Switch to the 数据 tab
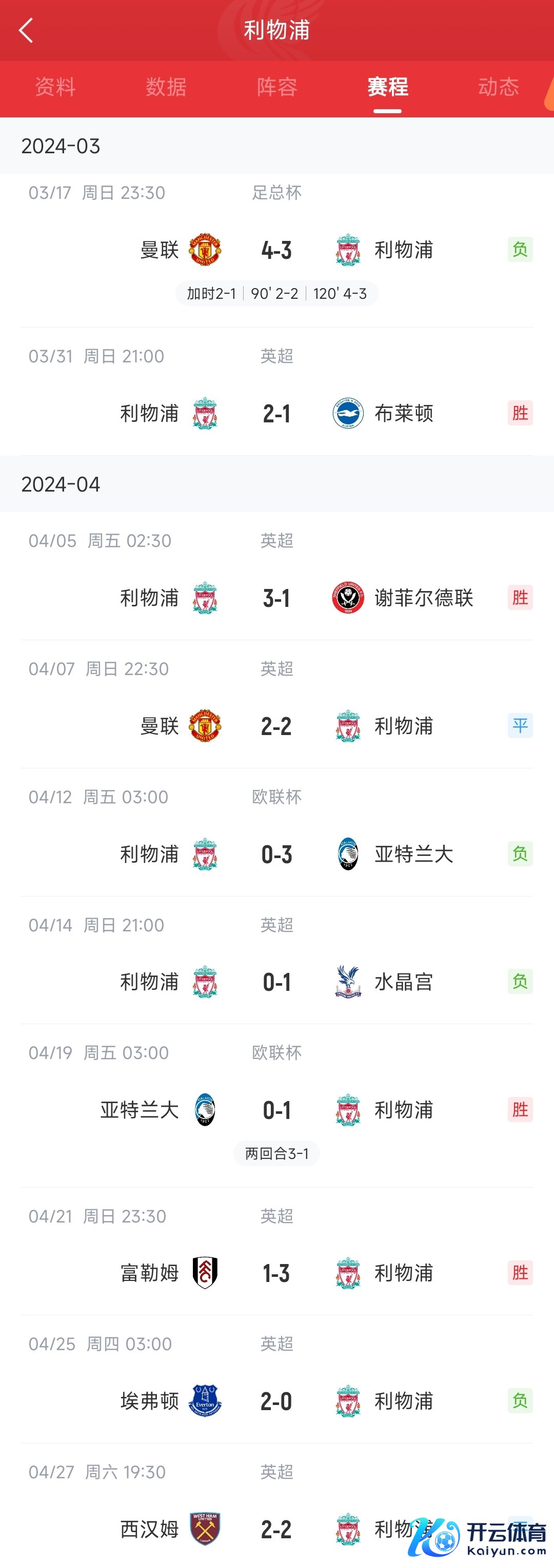Screen dimensions: 554x1568 click(166, 87)
